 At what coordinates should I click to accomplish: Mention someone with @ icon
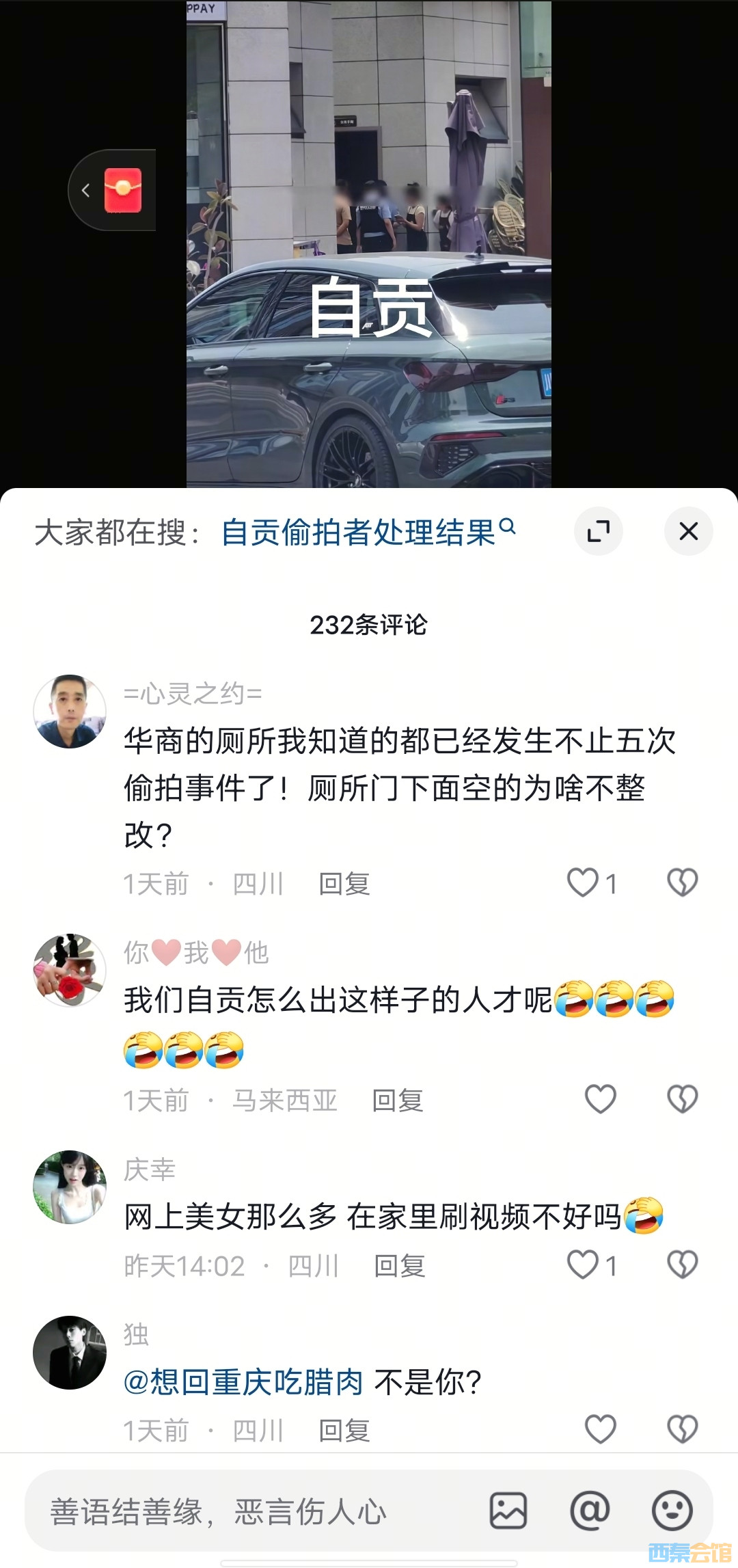[x=590, y=1511]
